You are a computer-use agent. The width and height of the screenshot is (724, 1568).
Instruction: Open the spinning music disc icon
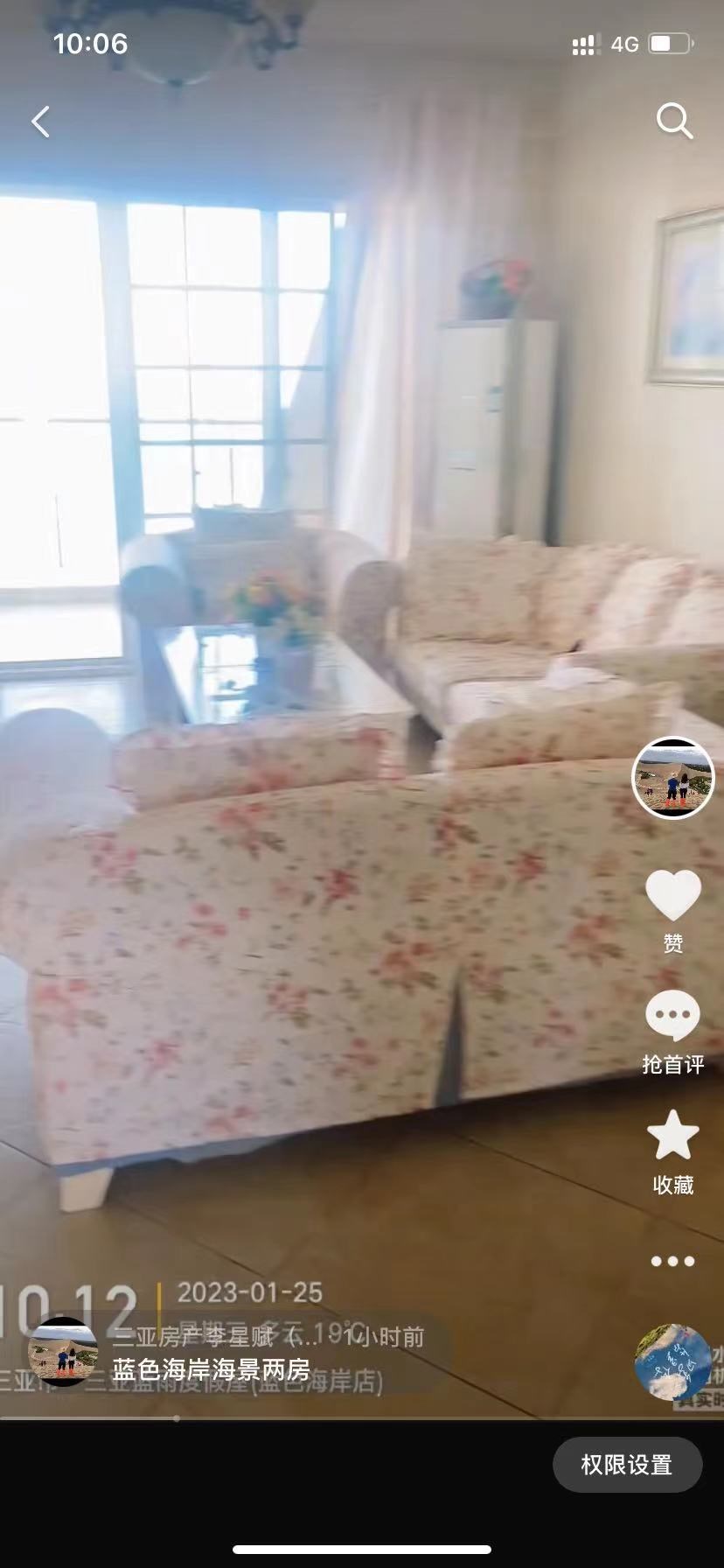point(672,1362)
